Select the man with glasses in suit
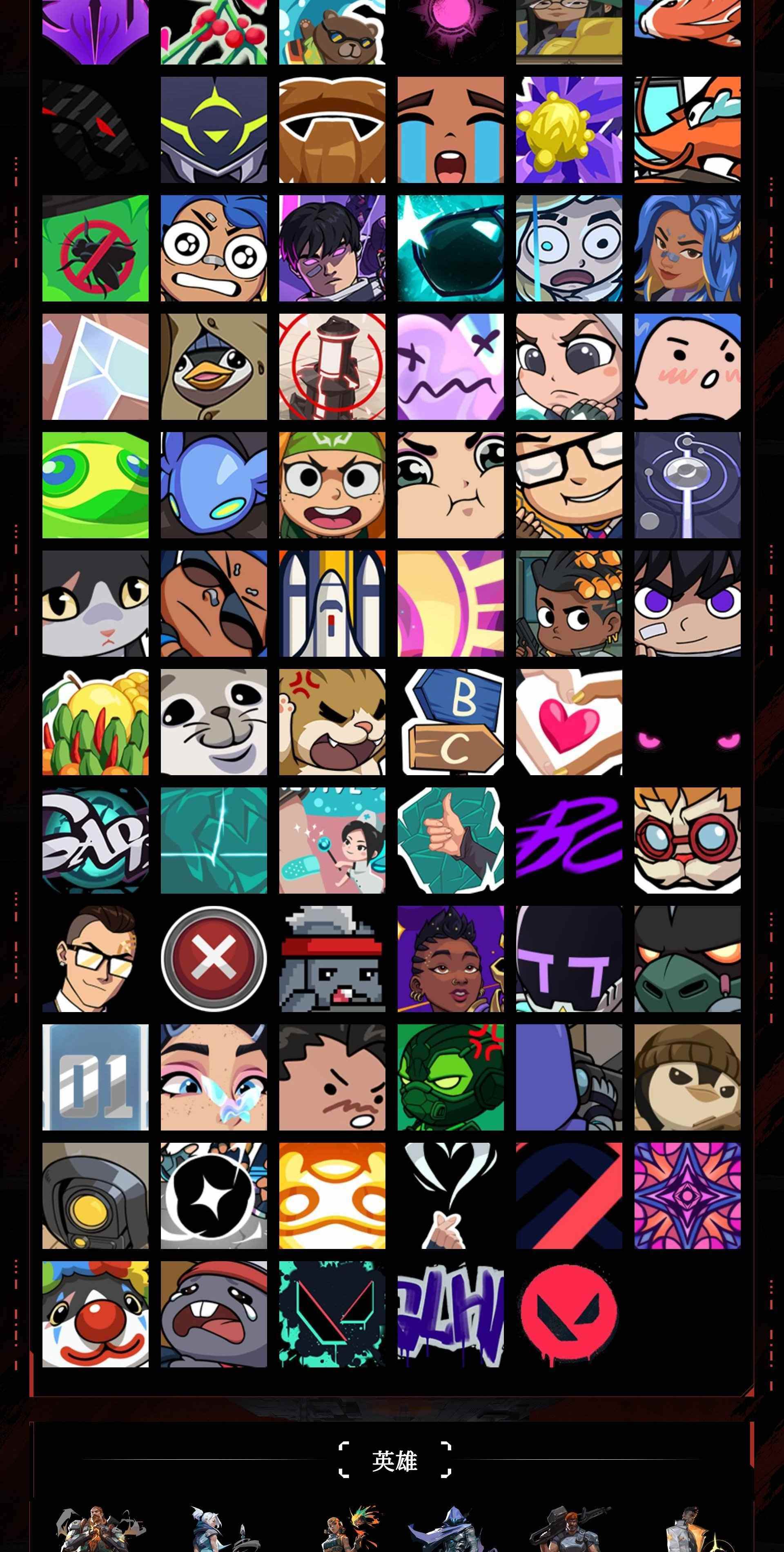The width and height of the screenshot is (784, 1552). [x=95, y=959]
